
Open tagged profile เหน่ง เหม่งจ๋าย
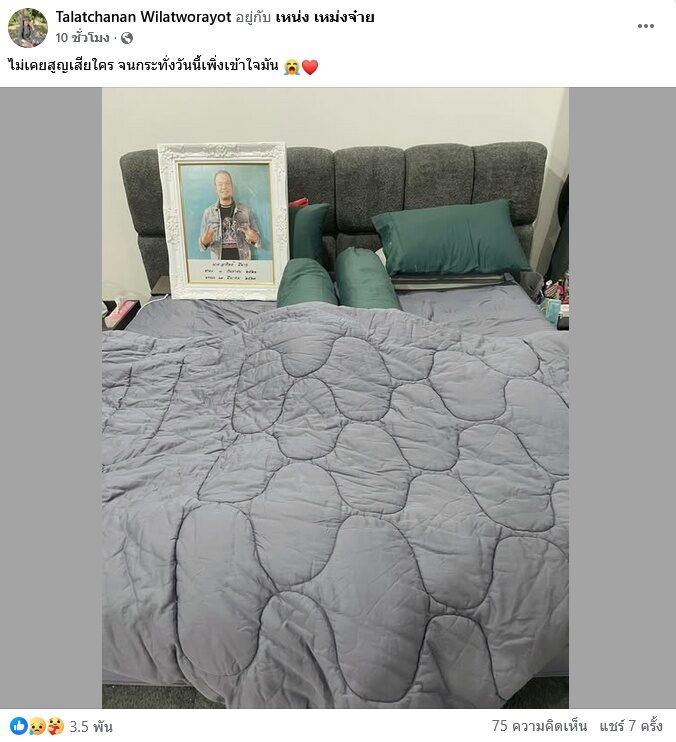(325, 17)
